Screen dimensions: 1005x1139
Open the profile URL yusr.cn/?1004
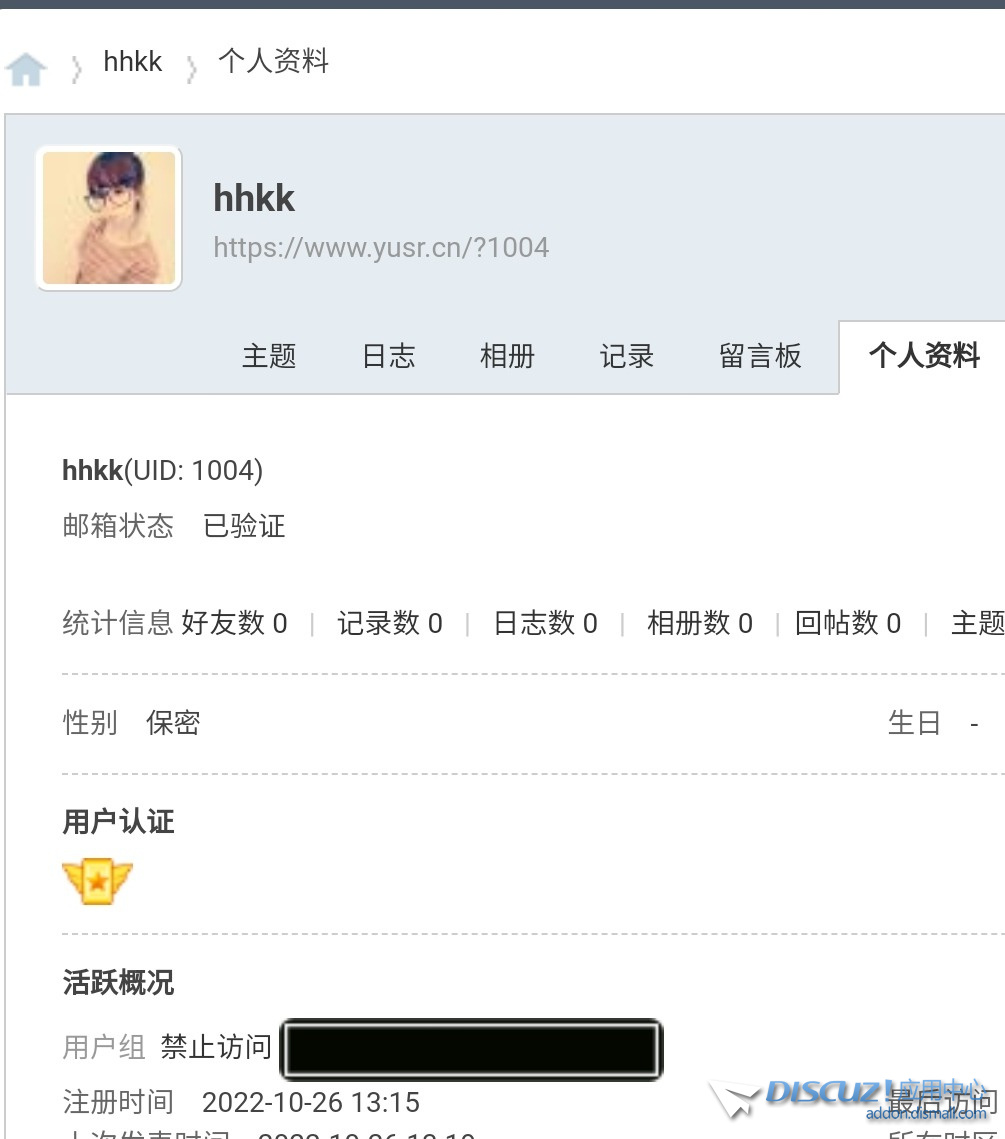[381, 247]
